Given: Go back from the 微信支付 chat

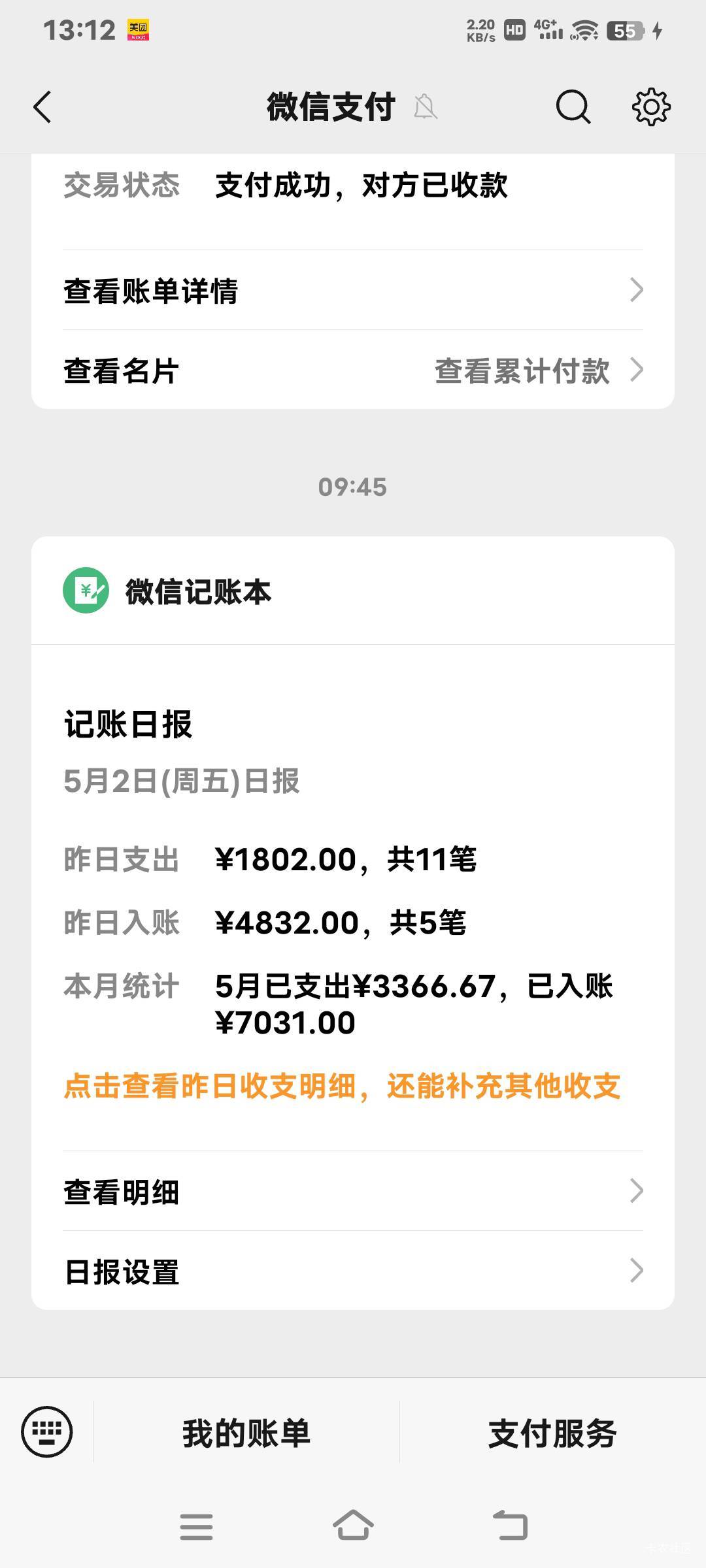Looking at the screenshot, I should coord(42,107).
